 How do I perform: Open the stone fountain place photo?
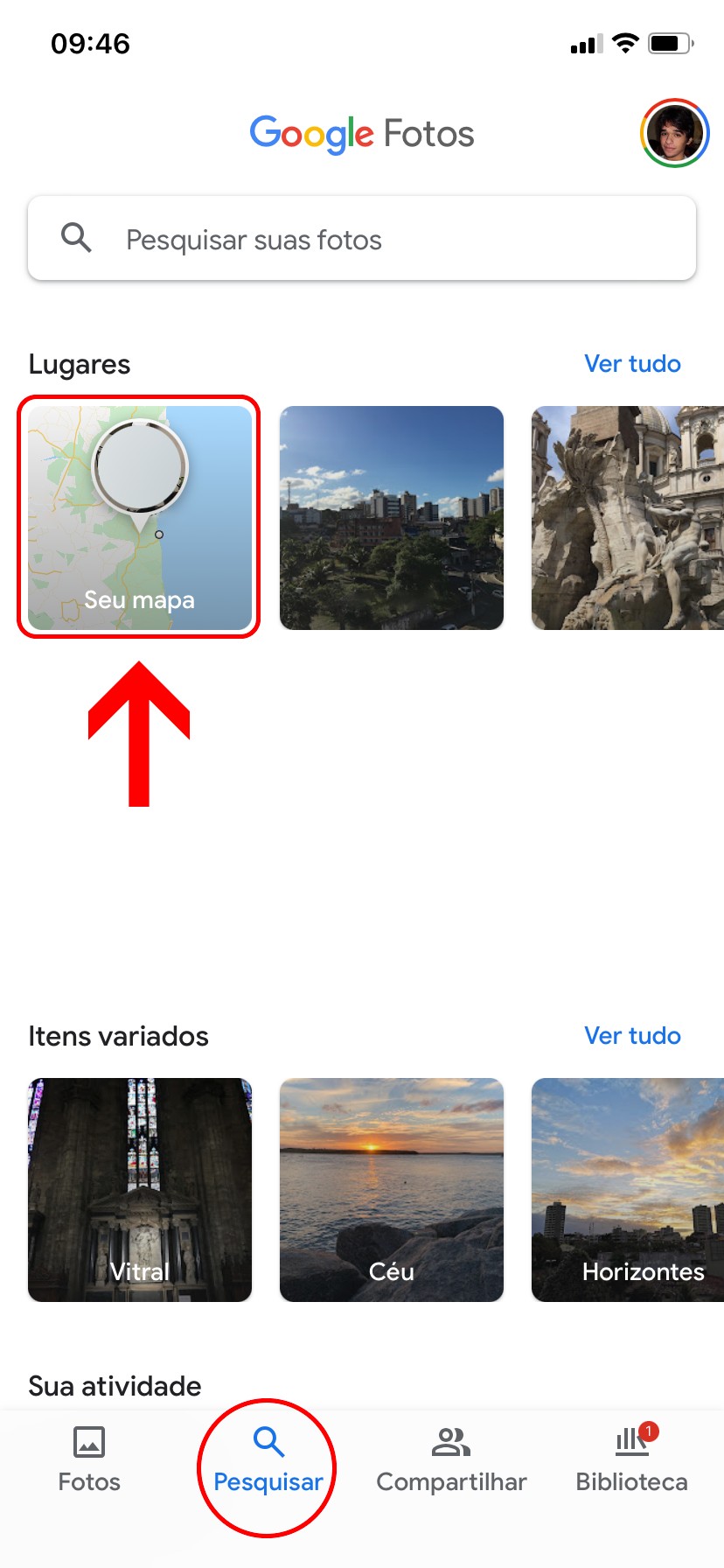click(627, 517)
